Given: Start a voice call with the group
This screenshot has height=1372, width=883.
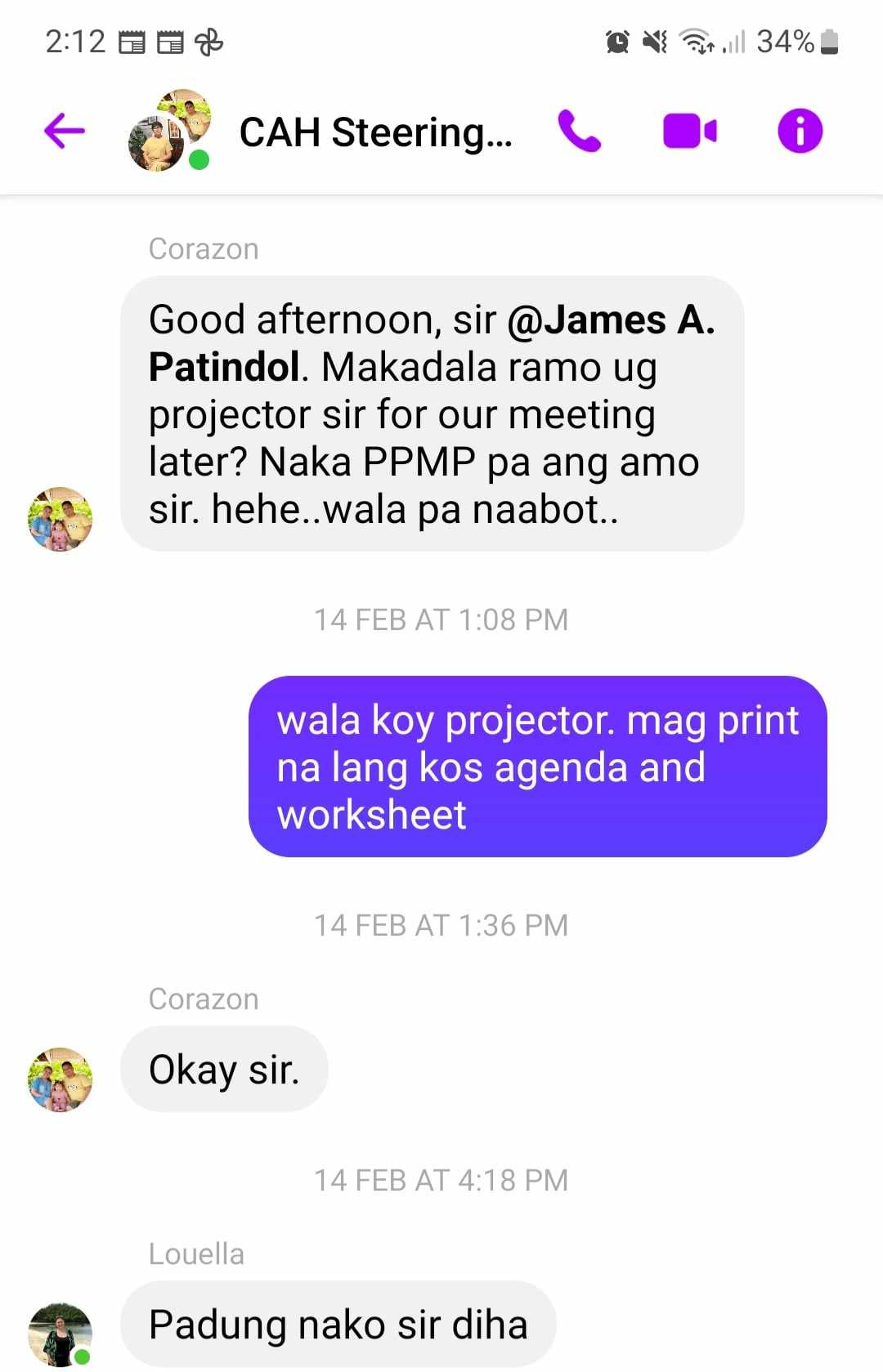Looking at the screenshot, I should [x=579, y=131].
